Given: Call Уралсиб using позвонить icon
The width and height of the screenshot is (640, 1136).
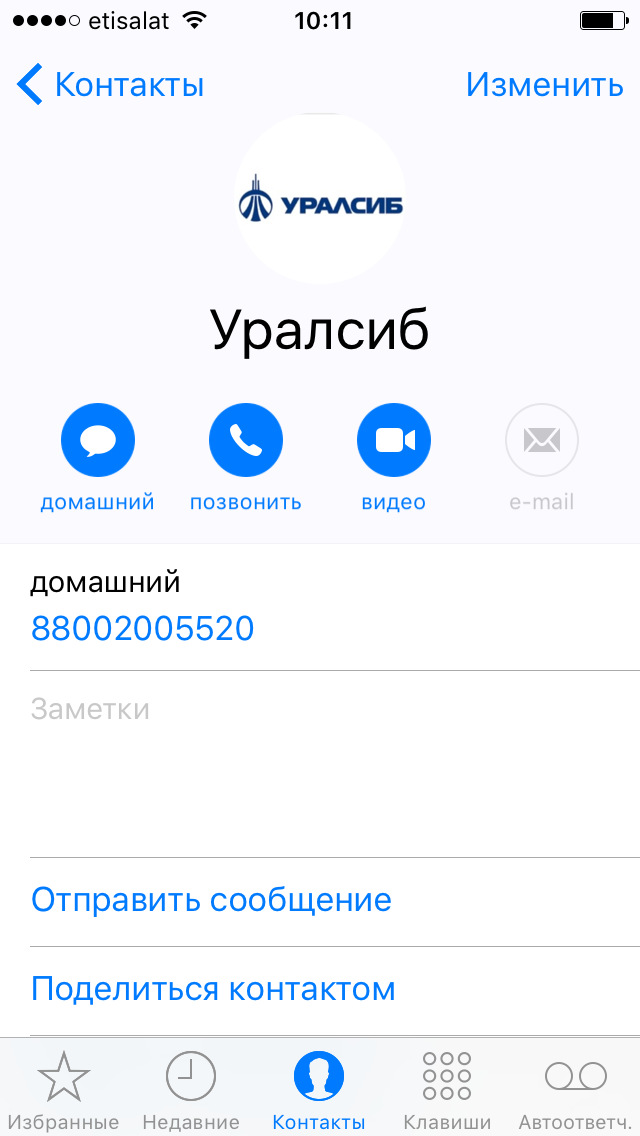Looking at the screenshot, I should tap(245, 440).
